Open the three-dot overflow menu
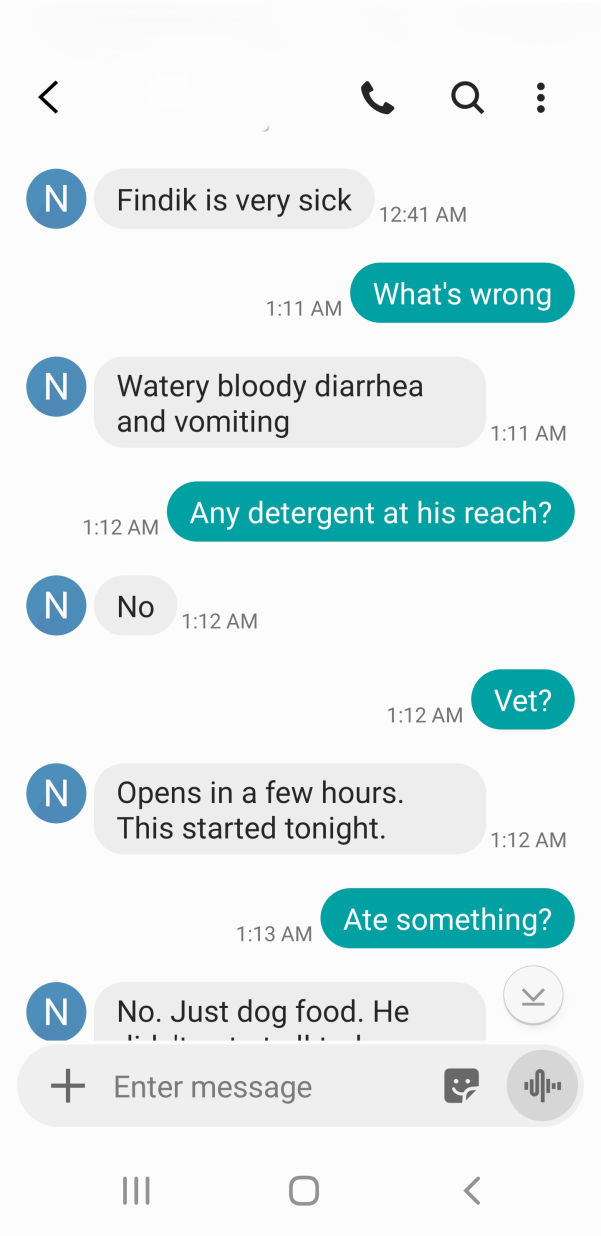Viewport: 601px width, 1236px height. (540, 97)
